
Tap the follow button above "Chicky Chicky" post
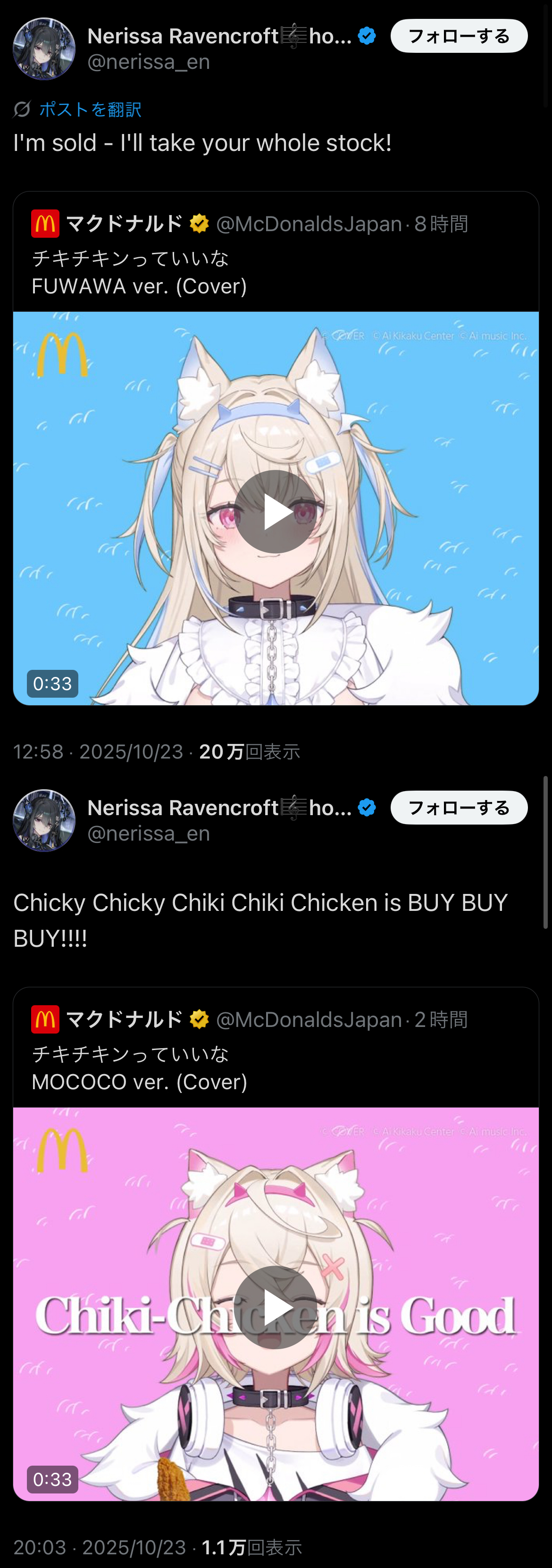click(x=458, y=807)
